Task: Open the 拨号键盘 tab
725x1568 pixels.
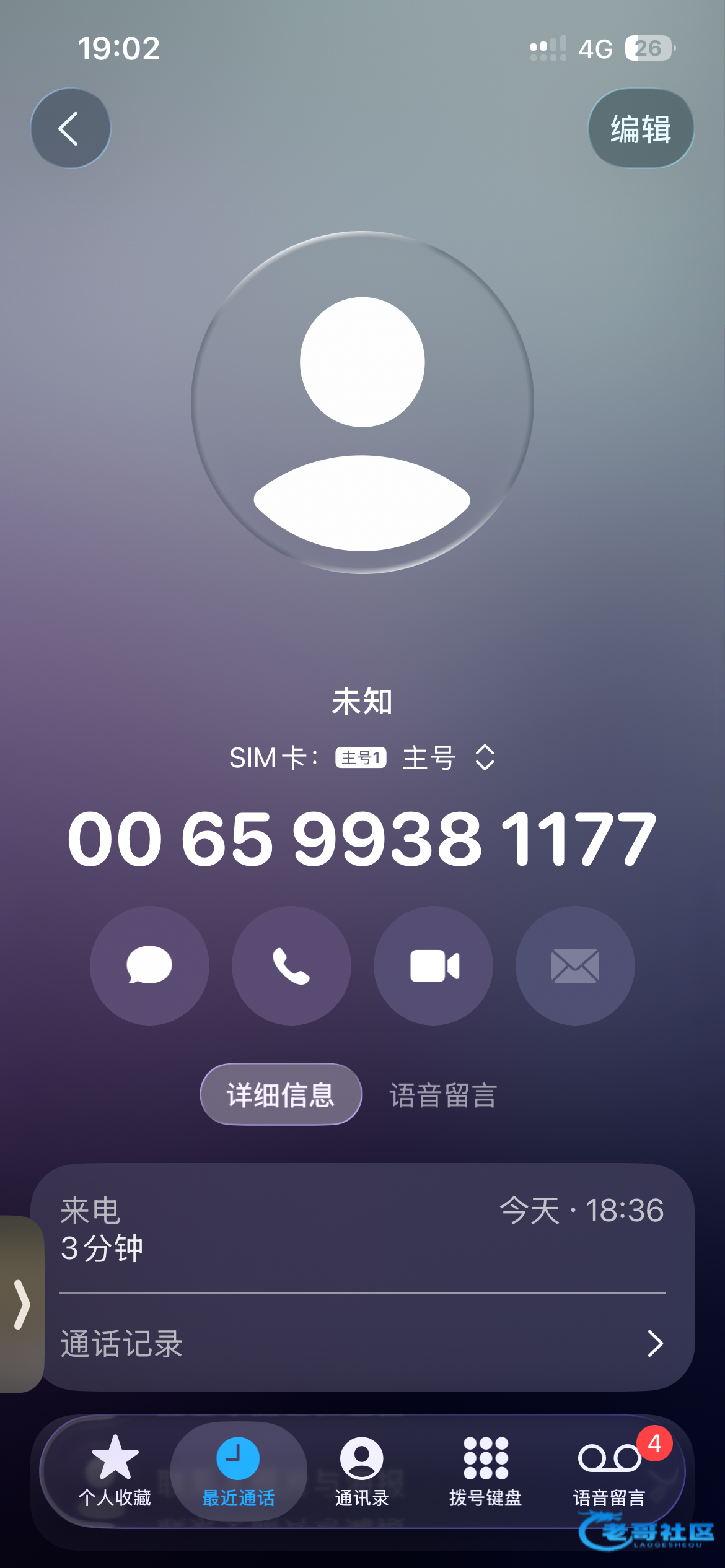Action: [486, 1471]
